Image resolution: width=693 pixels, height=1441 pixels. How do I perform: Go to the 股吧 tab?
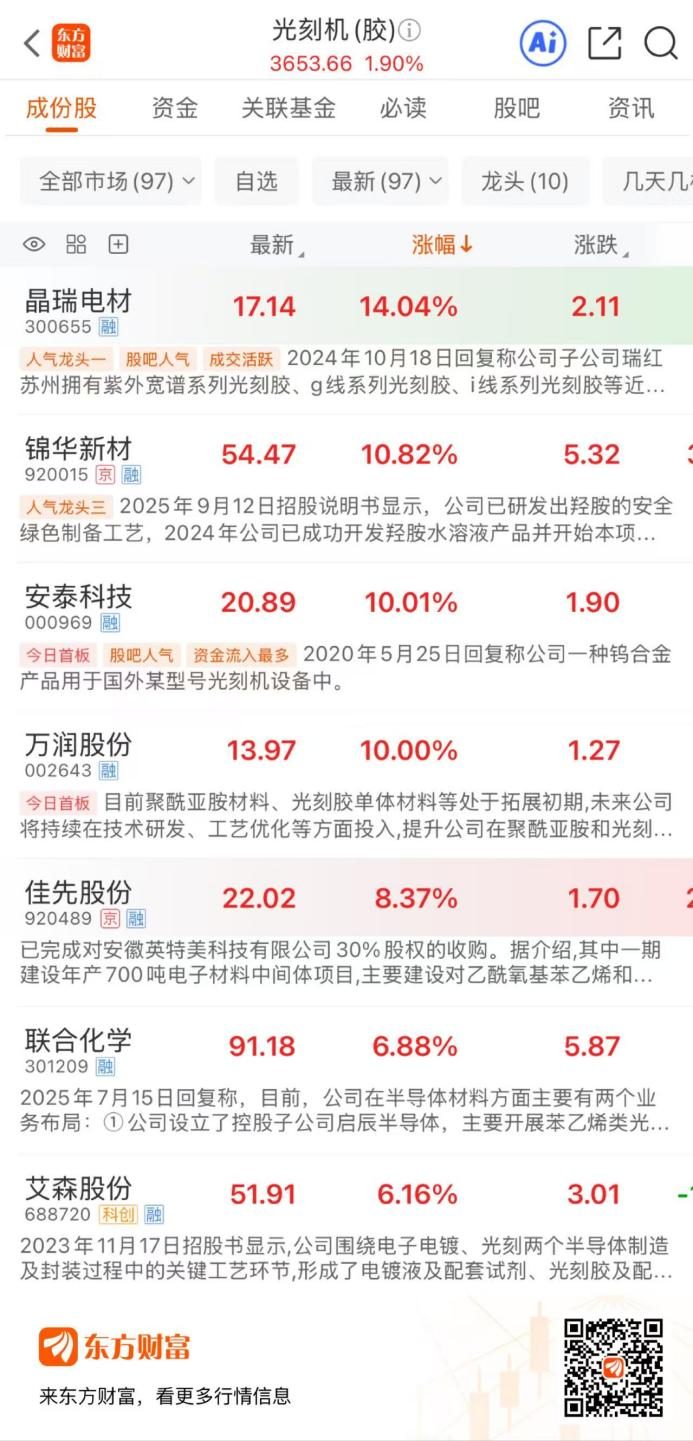tap(517, 108)
